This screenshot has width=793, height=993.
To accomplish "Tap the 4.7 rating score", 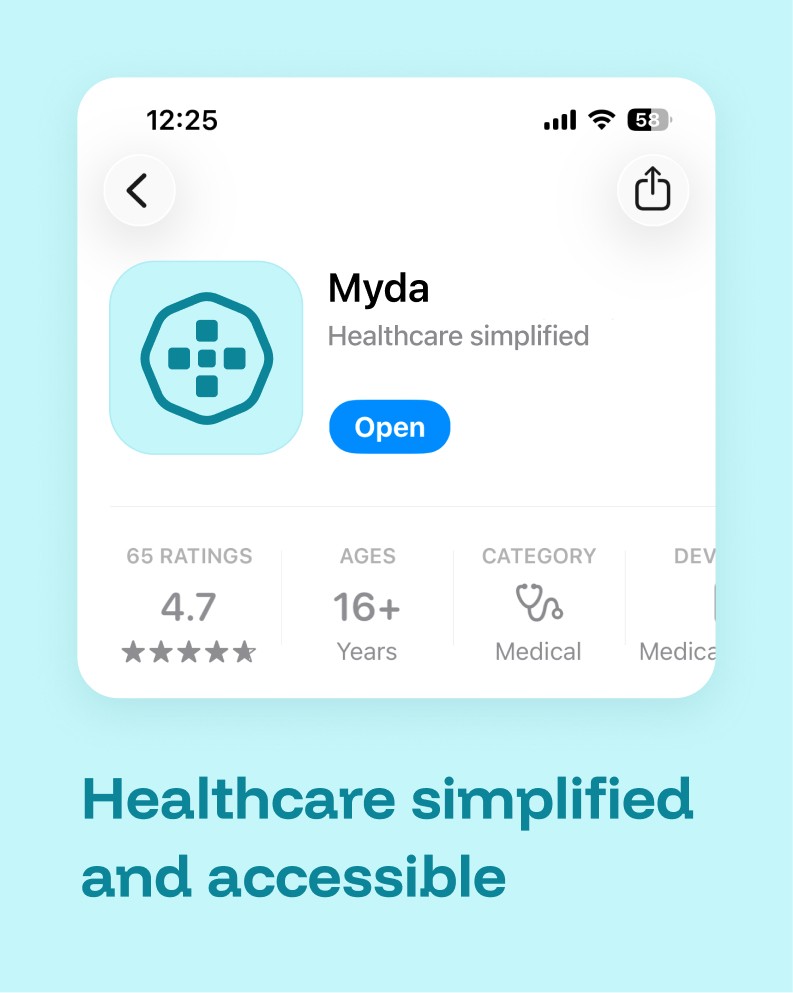I will coord(188,607).
